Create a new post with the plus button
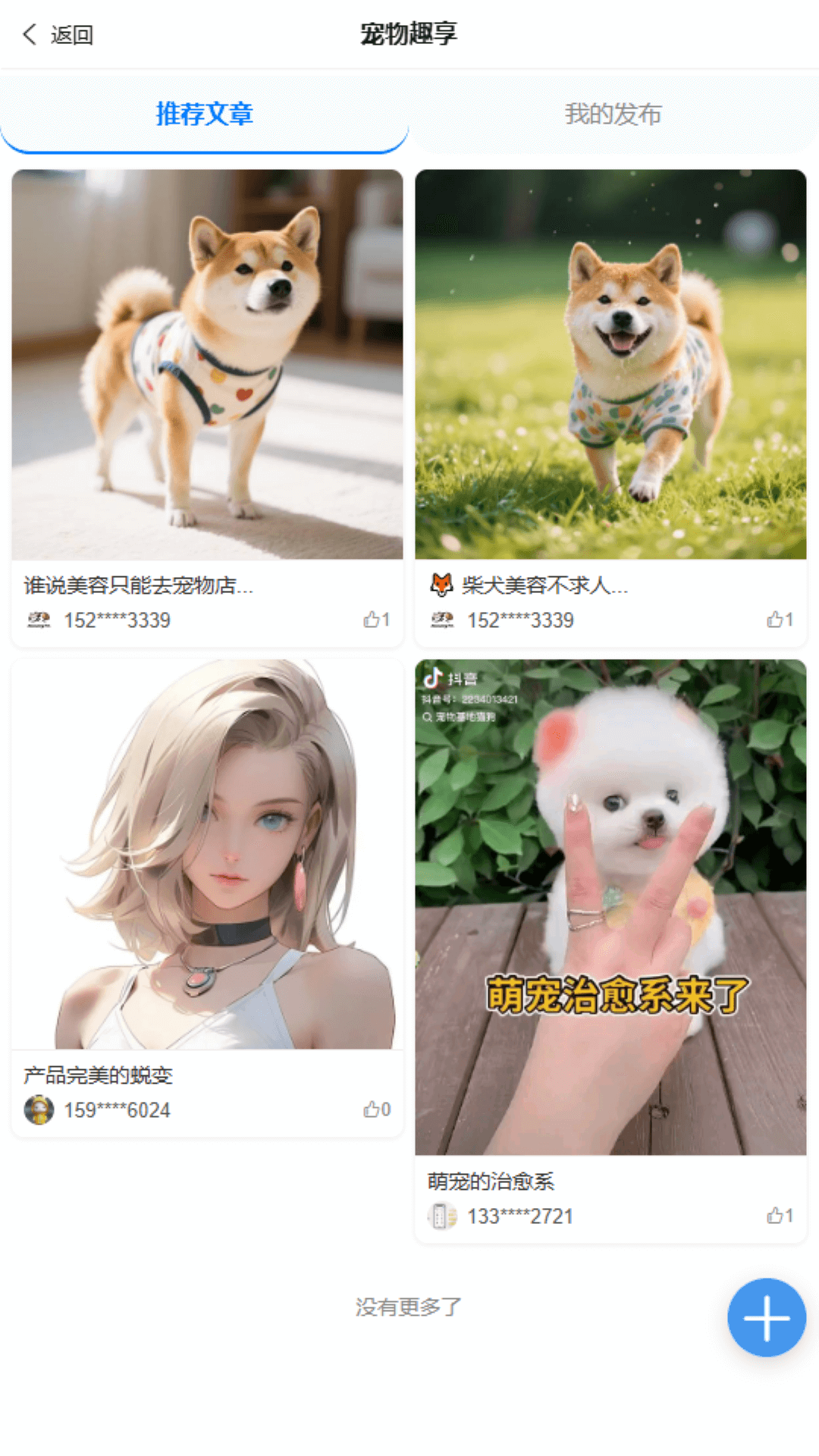 point(766,1318)
